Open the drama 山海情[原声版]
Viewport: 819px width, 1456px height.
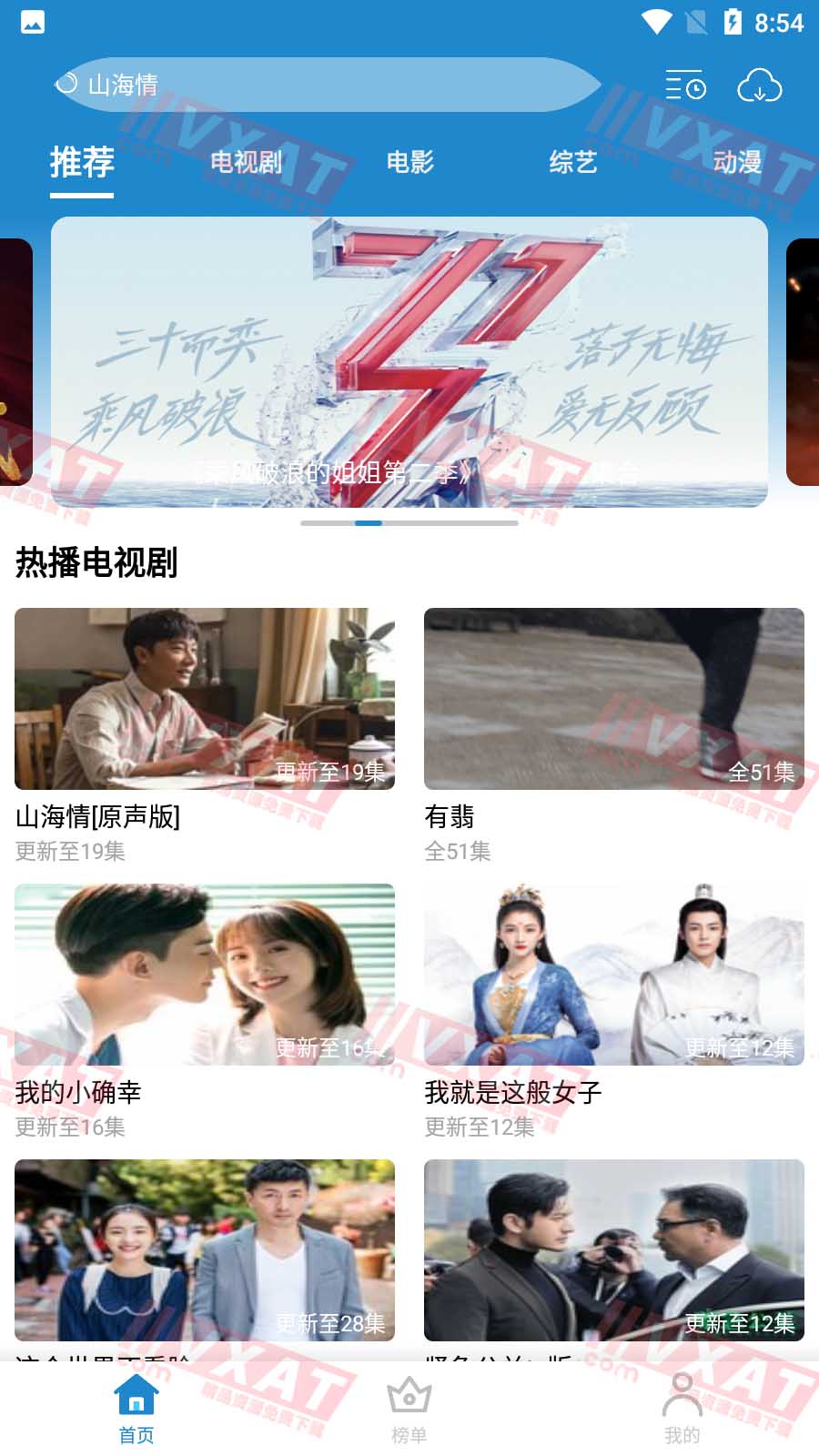tap(205, 699)
